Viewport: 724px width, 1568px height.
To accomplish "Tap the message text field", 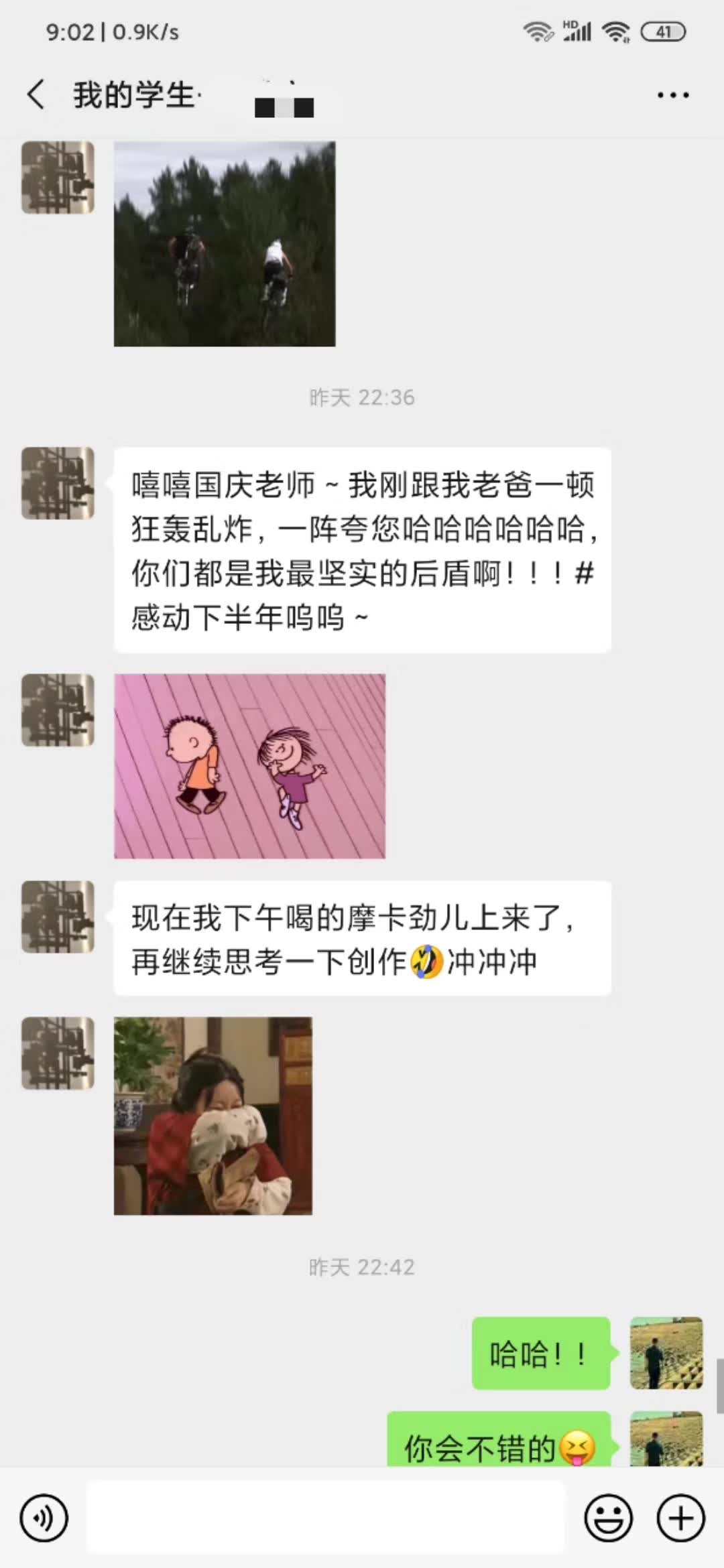I will point(325,1518).
